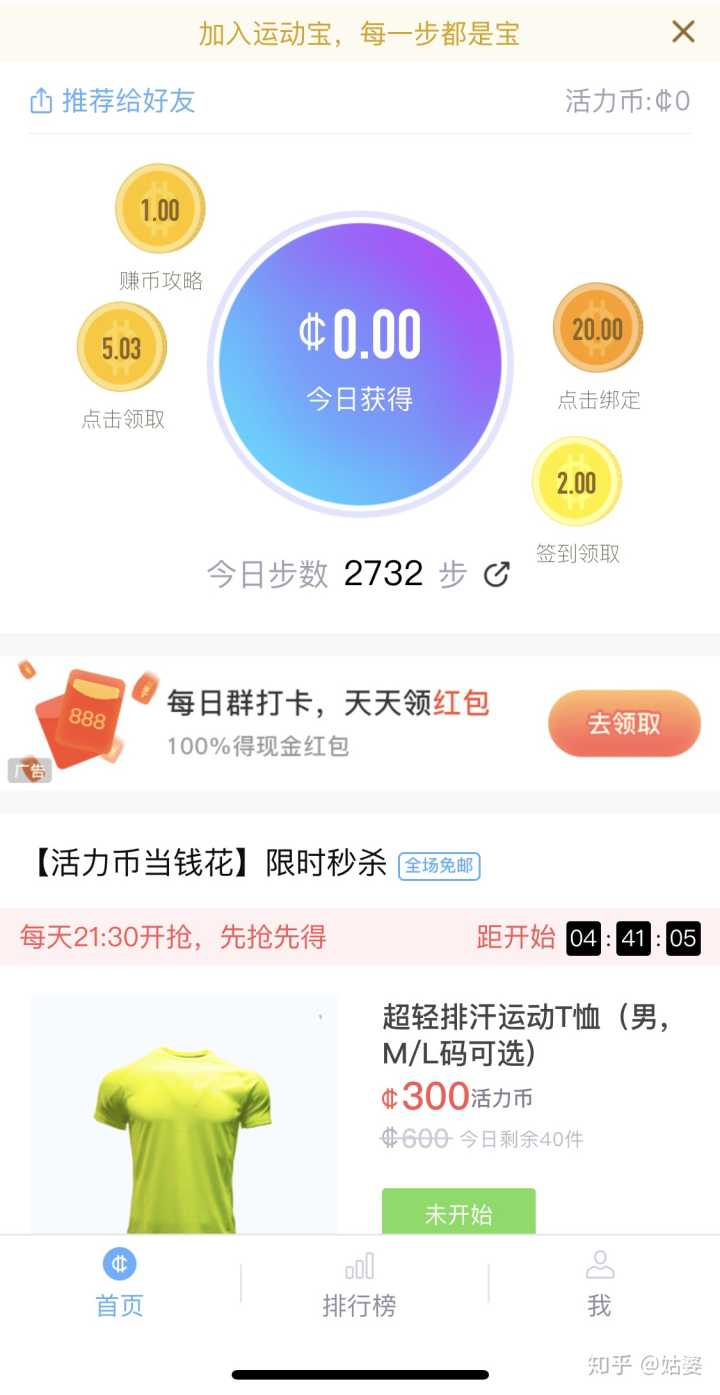
Task: Claim the 2.00 sign-in coin 签到领取
Action: point(576,483)
